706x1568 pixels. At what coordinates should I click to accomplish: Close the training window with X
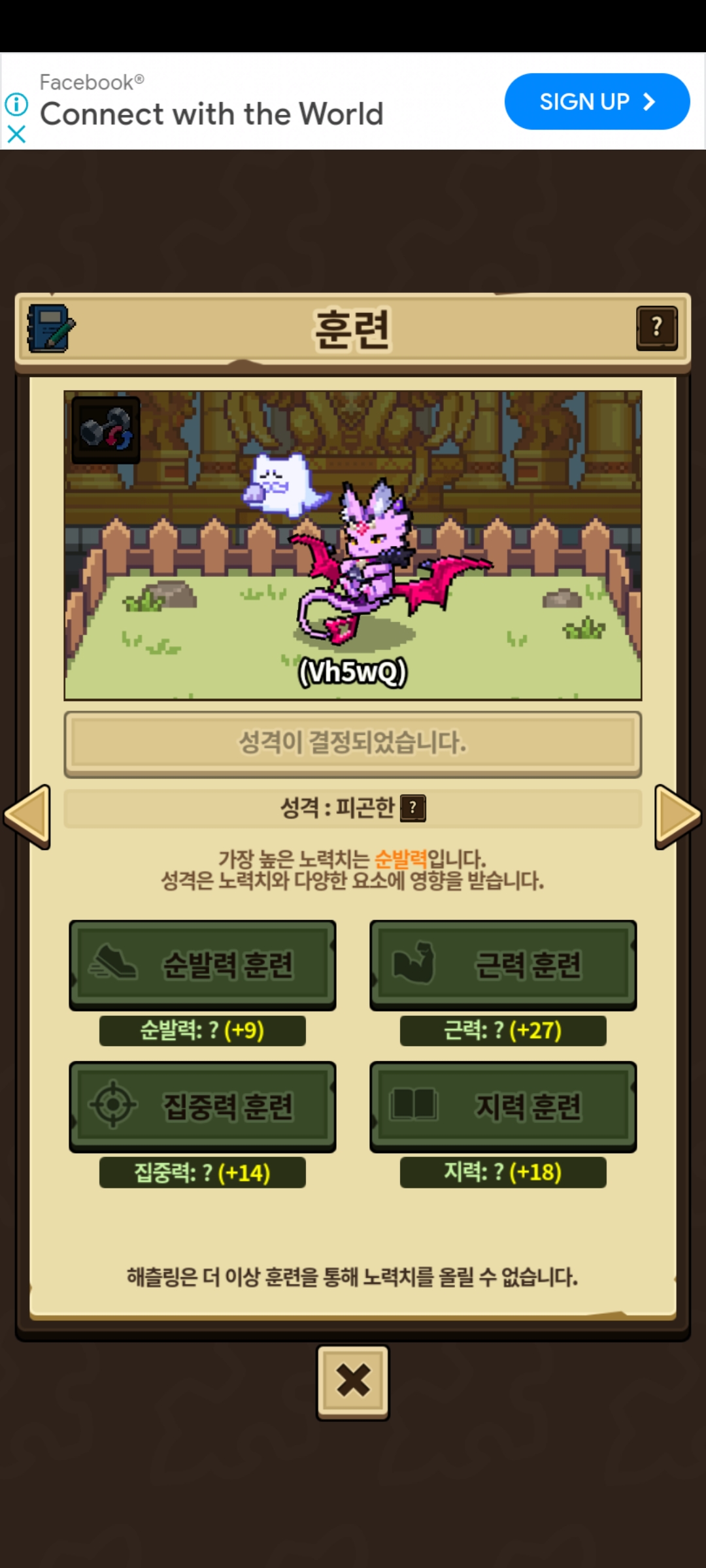(x=353, y=1381)
